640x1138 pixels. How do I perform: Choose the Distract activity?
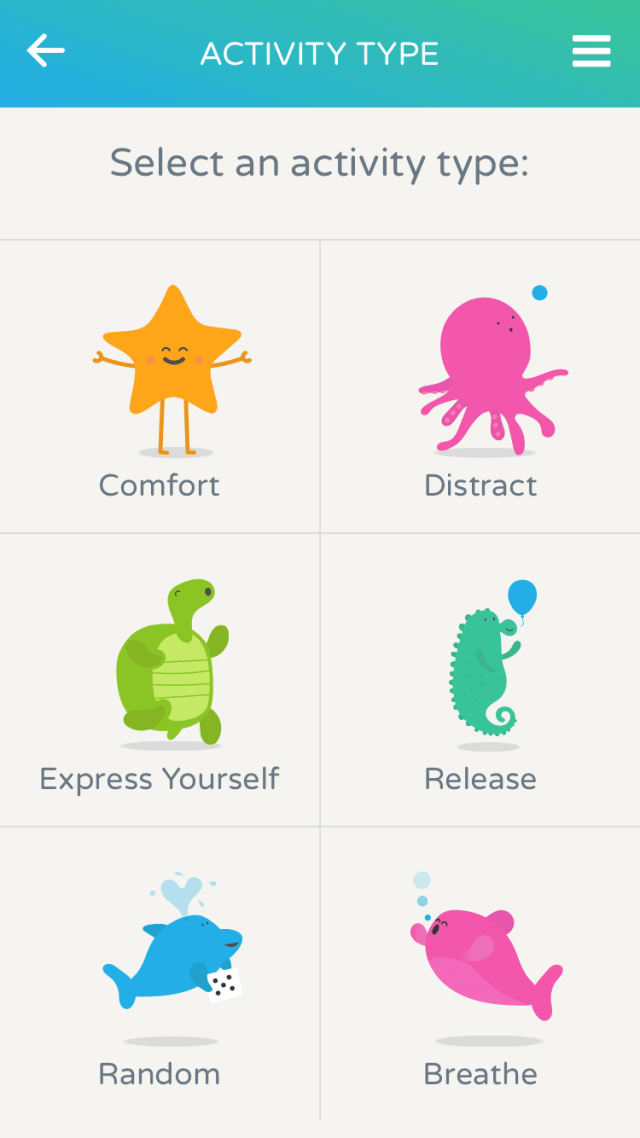[481, 388]
